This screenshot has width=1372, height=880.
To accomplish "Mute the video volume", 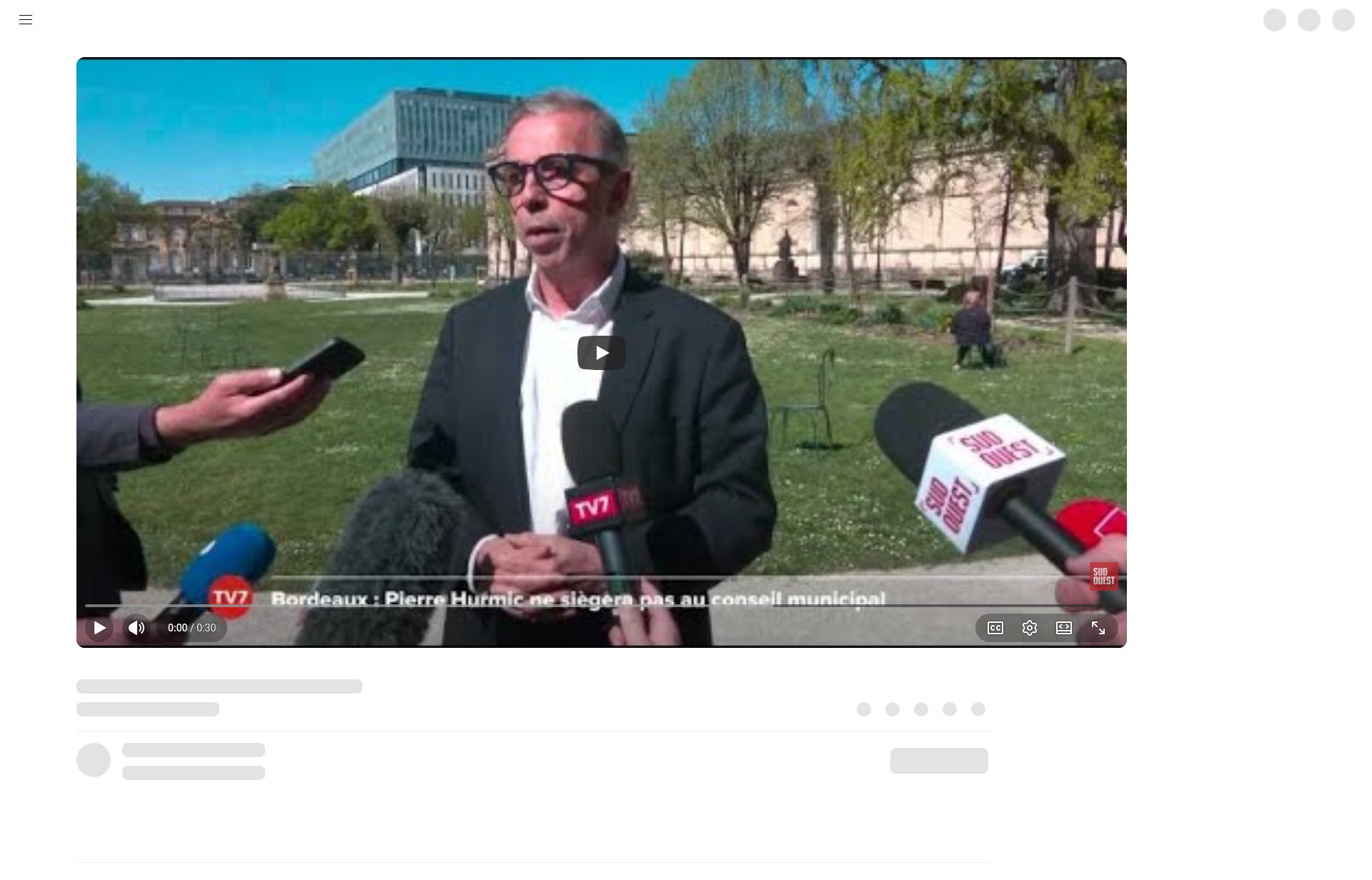I will (136, 628).
